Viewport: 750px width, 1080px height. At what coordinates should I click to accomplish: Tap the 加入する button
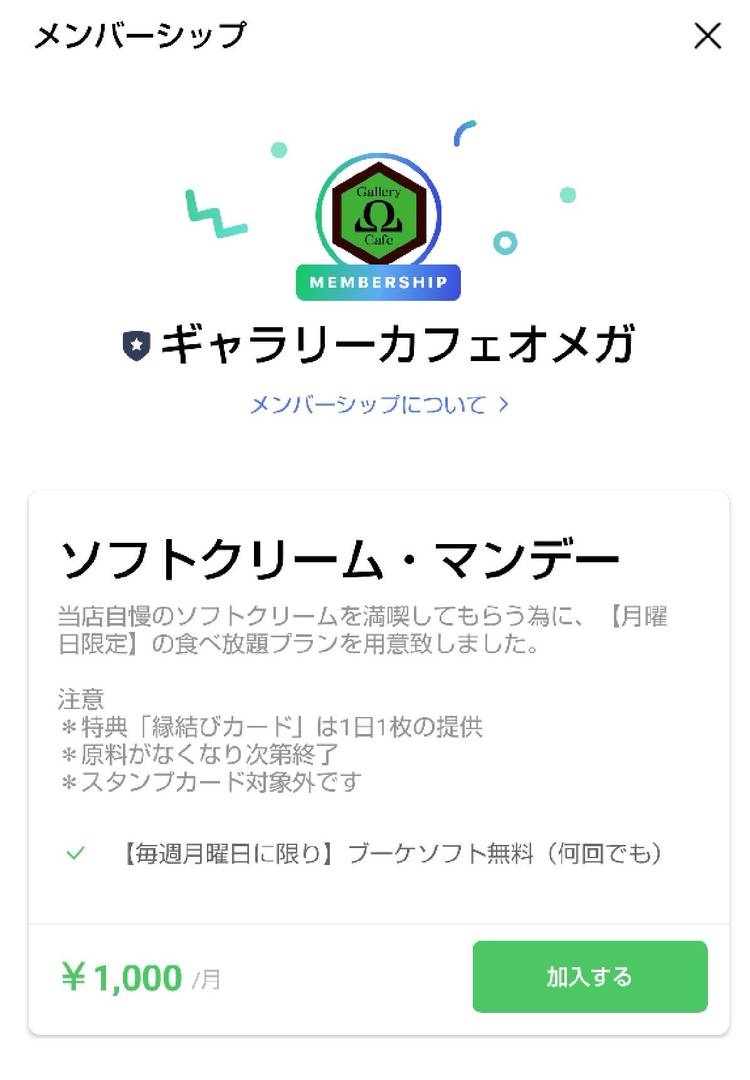589,977
